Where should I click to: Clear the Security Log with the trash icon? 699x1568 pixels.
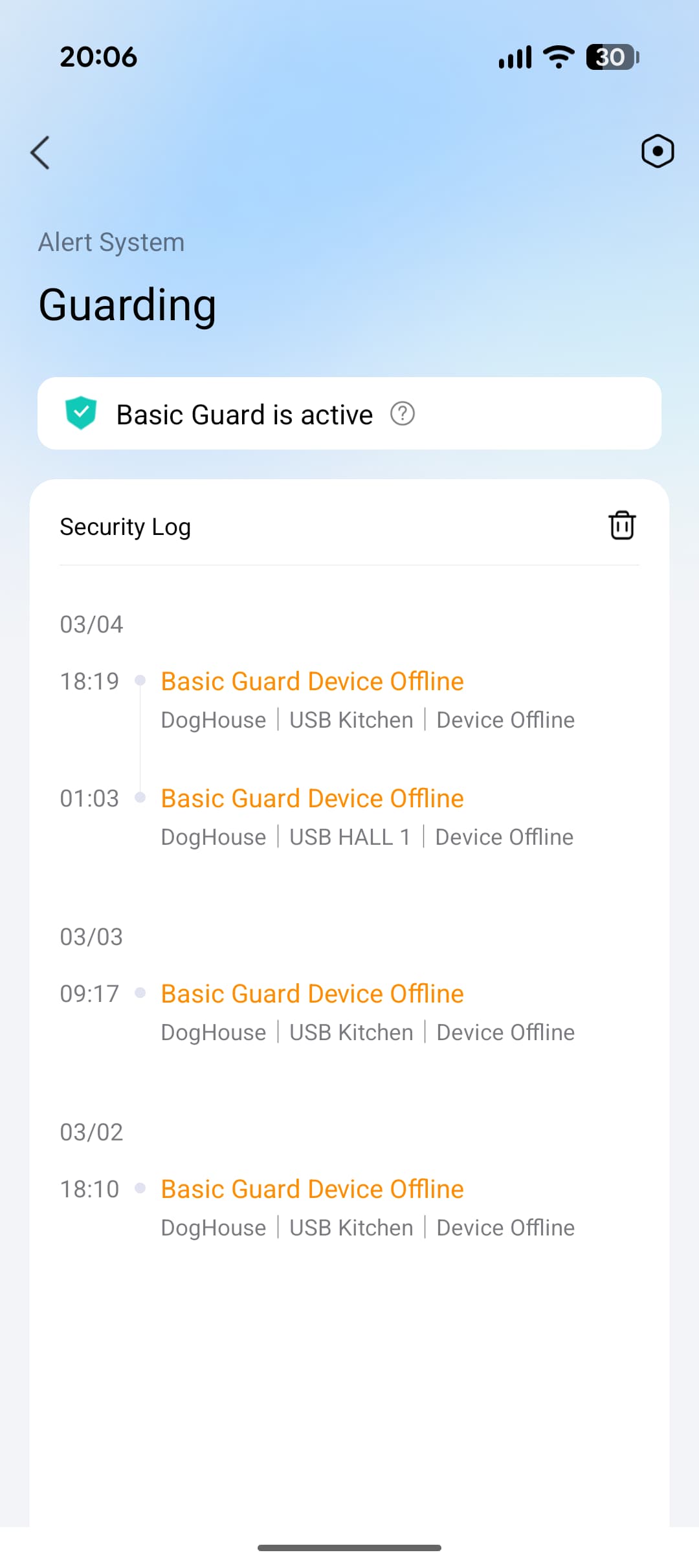pos(622,525)
